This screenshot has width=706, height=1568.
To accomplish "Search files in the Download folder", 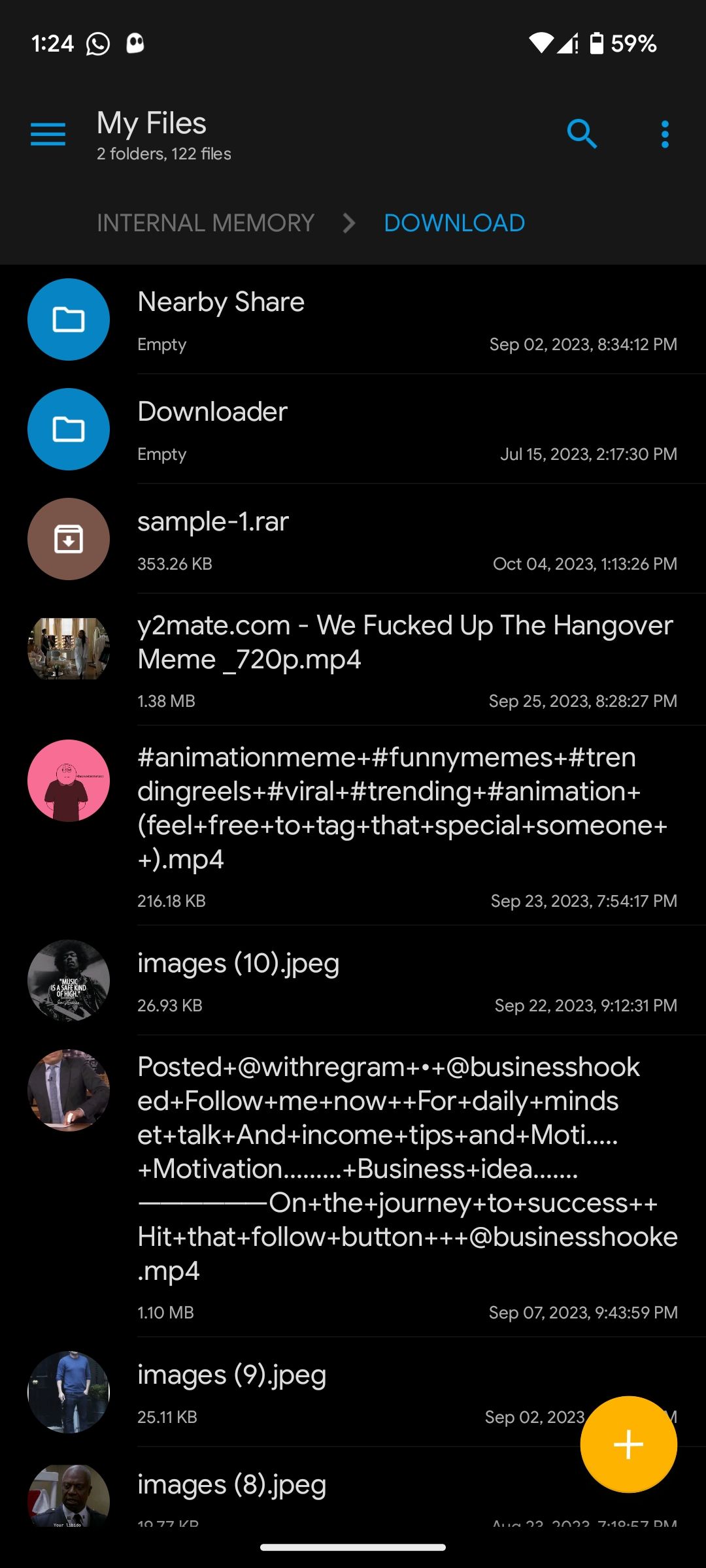I will 581,135.
